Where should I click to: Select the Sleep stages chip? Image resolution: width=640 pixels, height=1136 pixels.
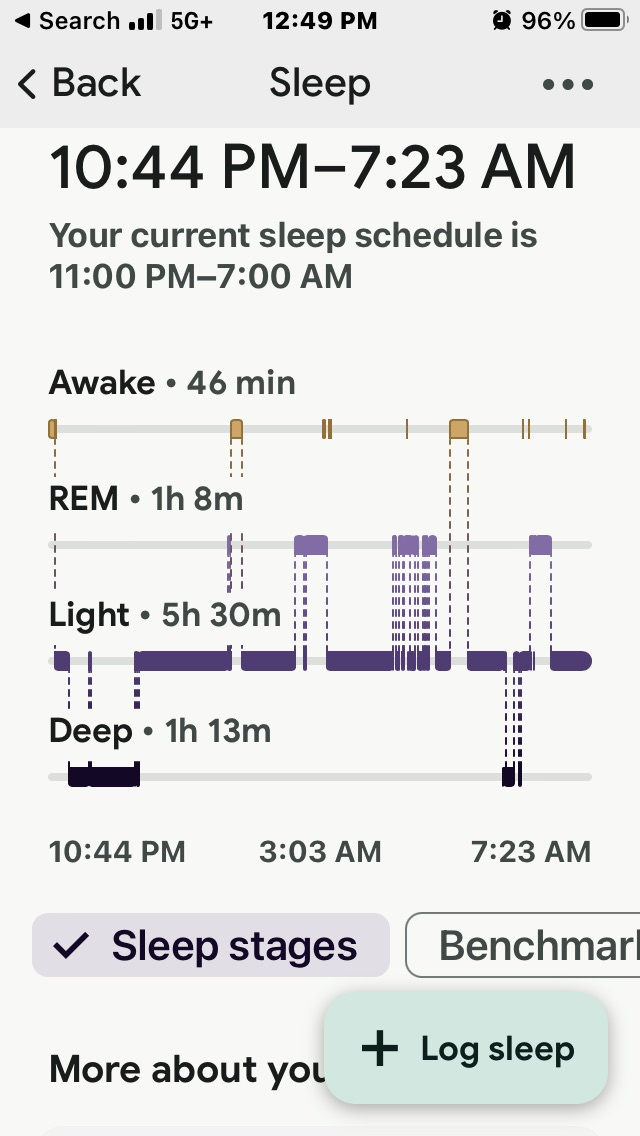[x=211, y=945]
